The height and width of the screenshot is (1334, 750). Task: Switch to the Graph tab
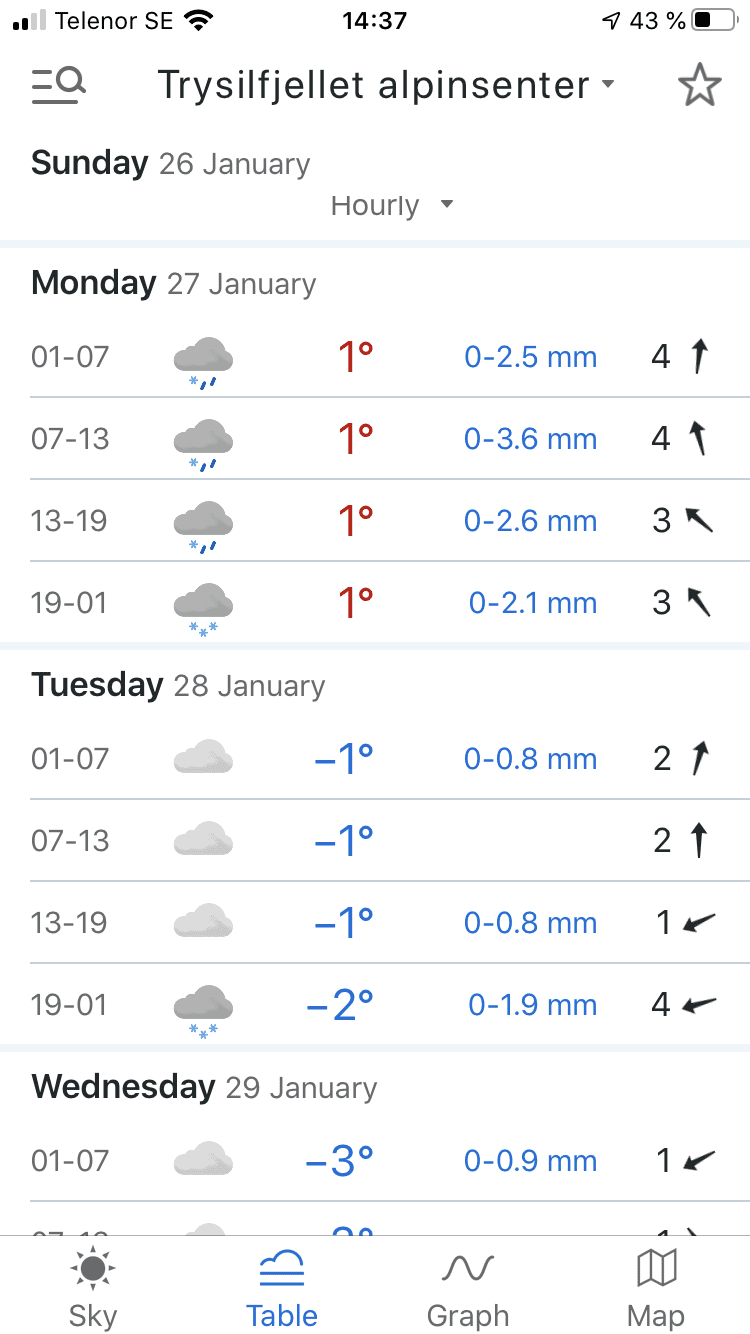(x=468, y=1288)
